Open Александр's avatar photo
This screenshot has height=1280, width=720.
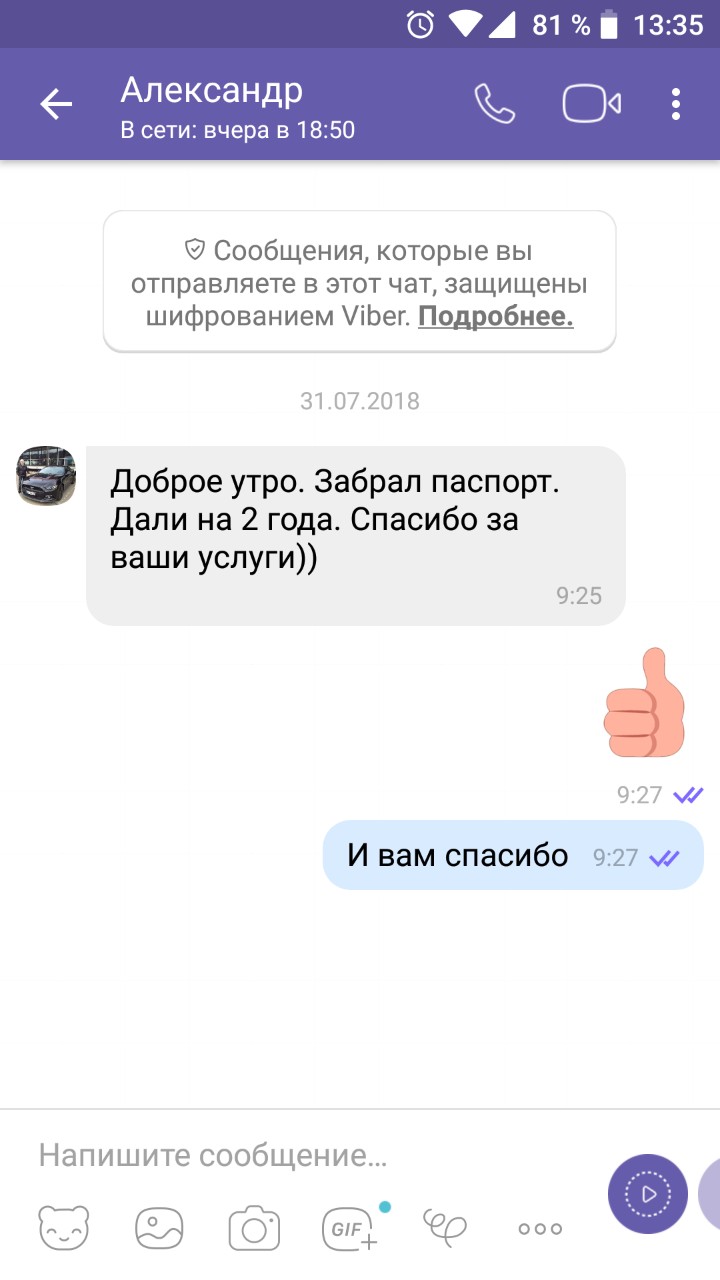[47, 475]
